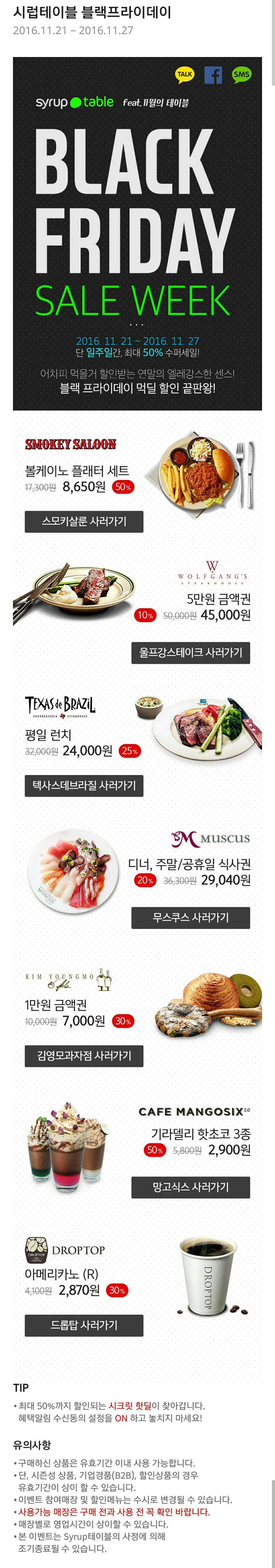Open 김영모과자점 사러가기
This screenshot has height=1568, width=275.
84,1055
